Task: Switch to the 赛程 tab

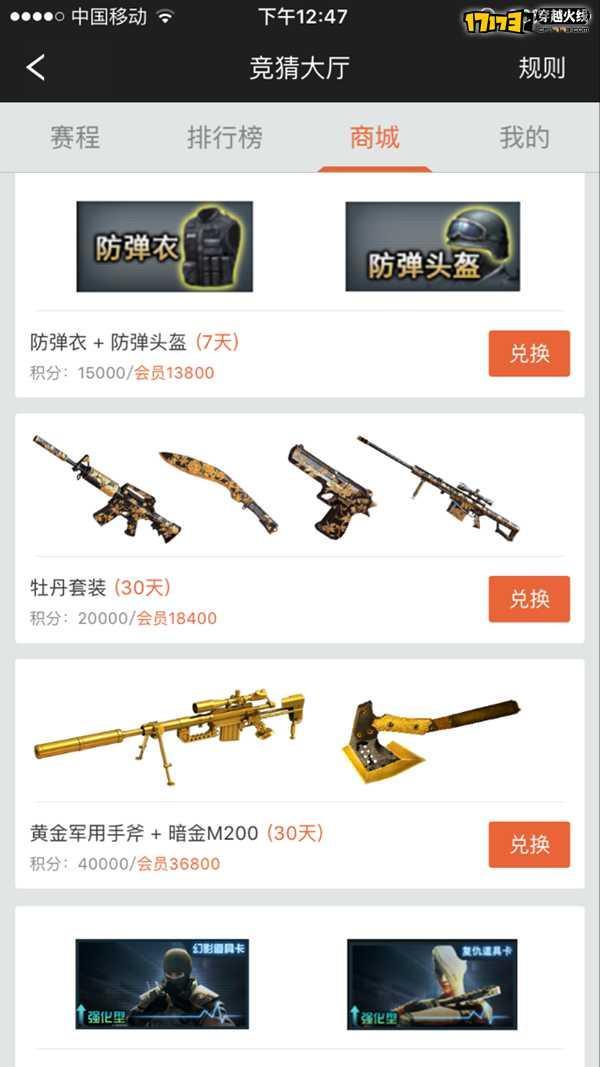Action: pos(75,138)
